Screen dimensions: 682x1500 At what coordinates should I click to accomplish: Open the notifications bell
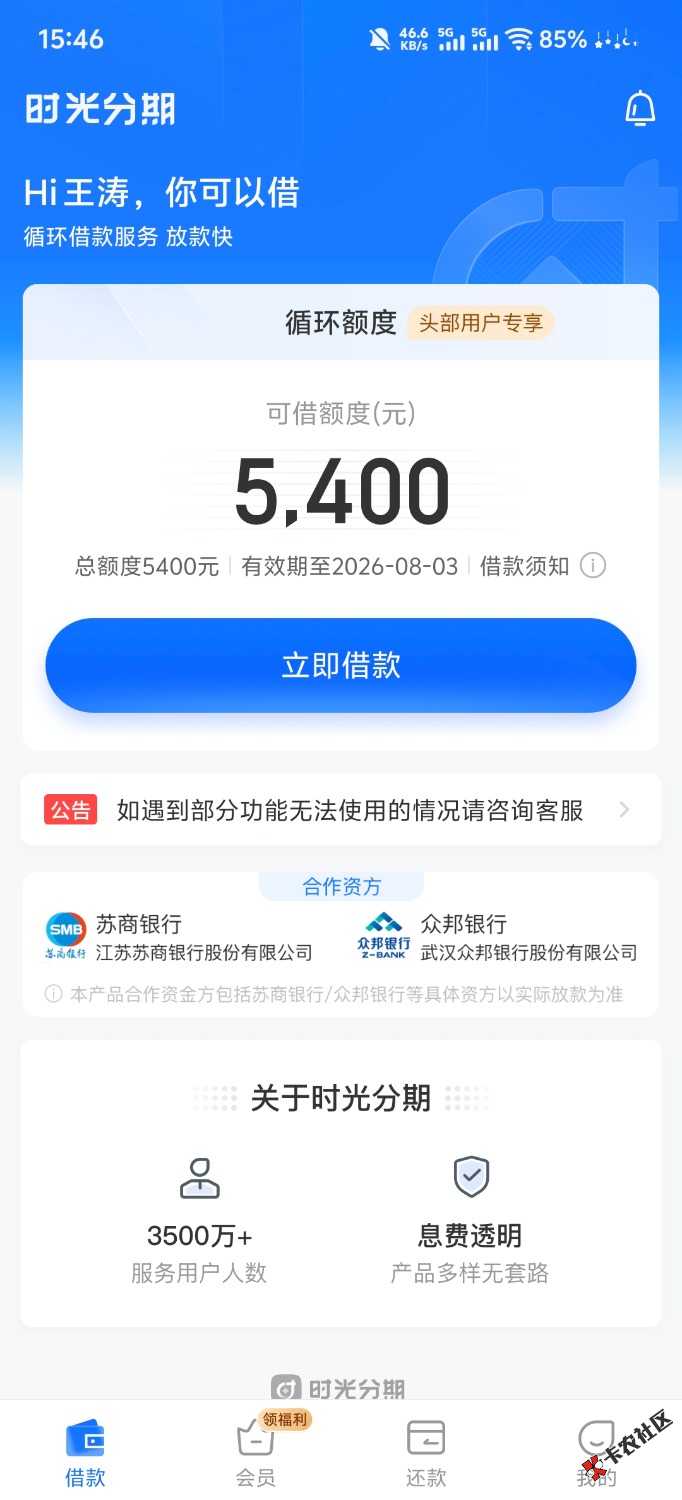coord(640,108)
